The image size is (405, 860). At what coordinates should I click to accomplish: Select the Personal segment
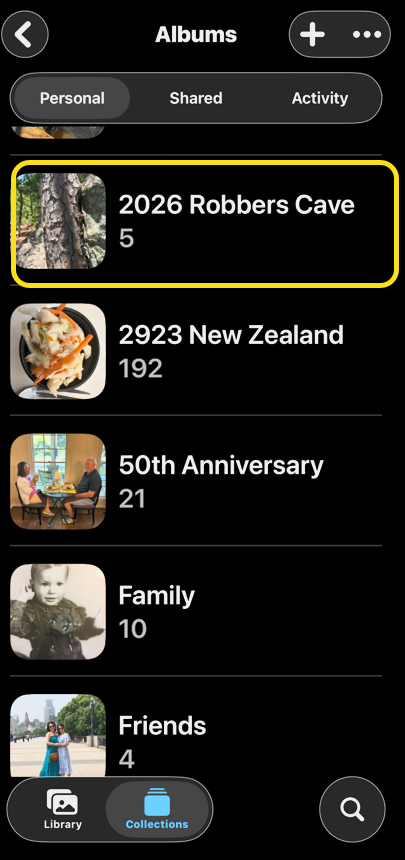click(x=72, y=98)
